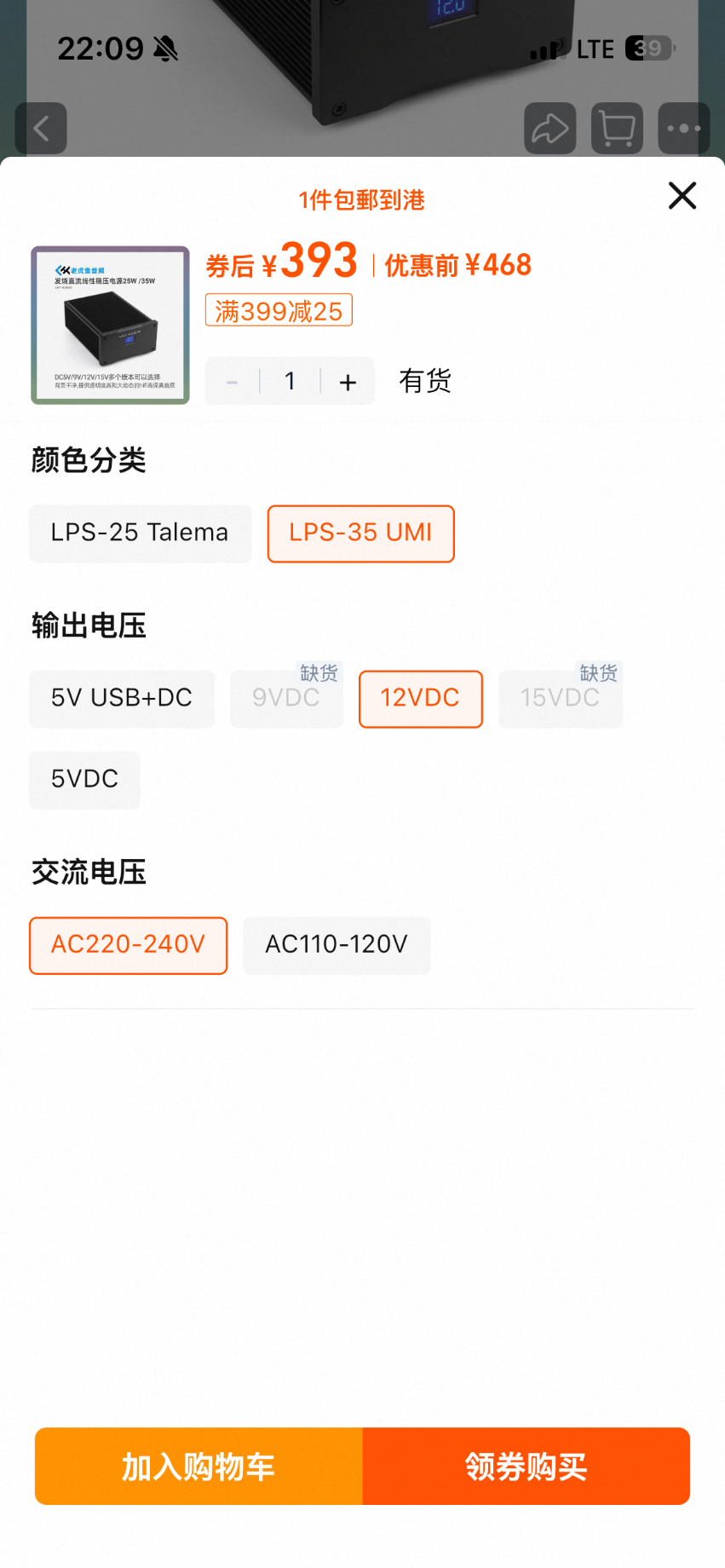Add item via 加入购物车 button
Viewport: 725px width, 1568px height.
[x=199, y=1467]
